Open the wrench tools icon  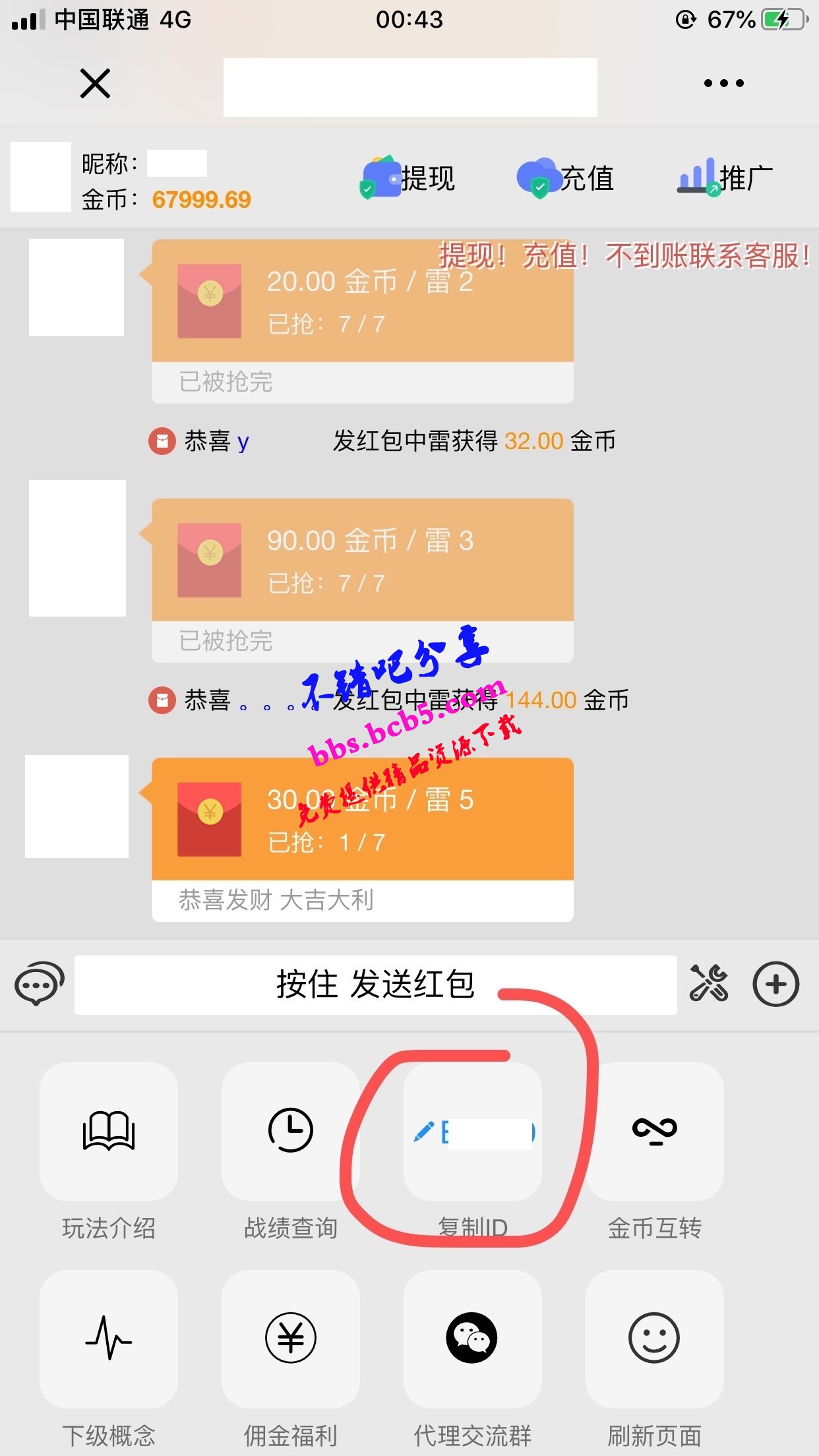[709, 983]
